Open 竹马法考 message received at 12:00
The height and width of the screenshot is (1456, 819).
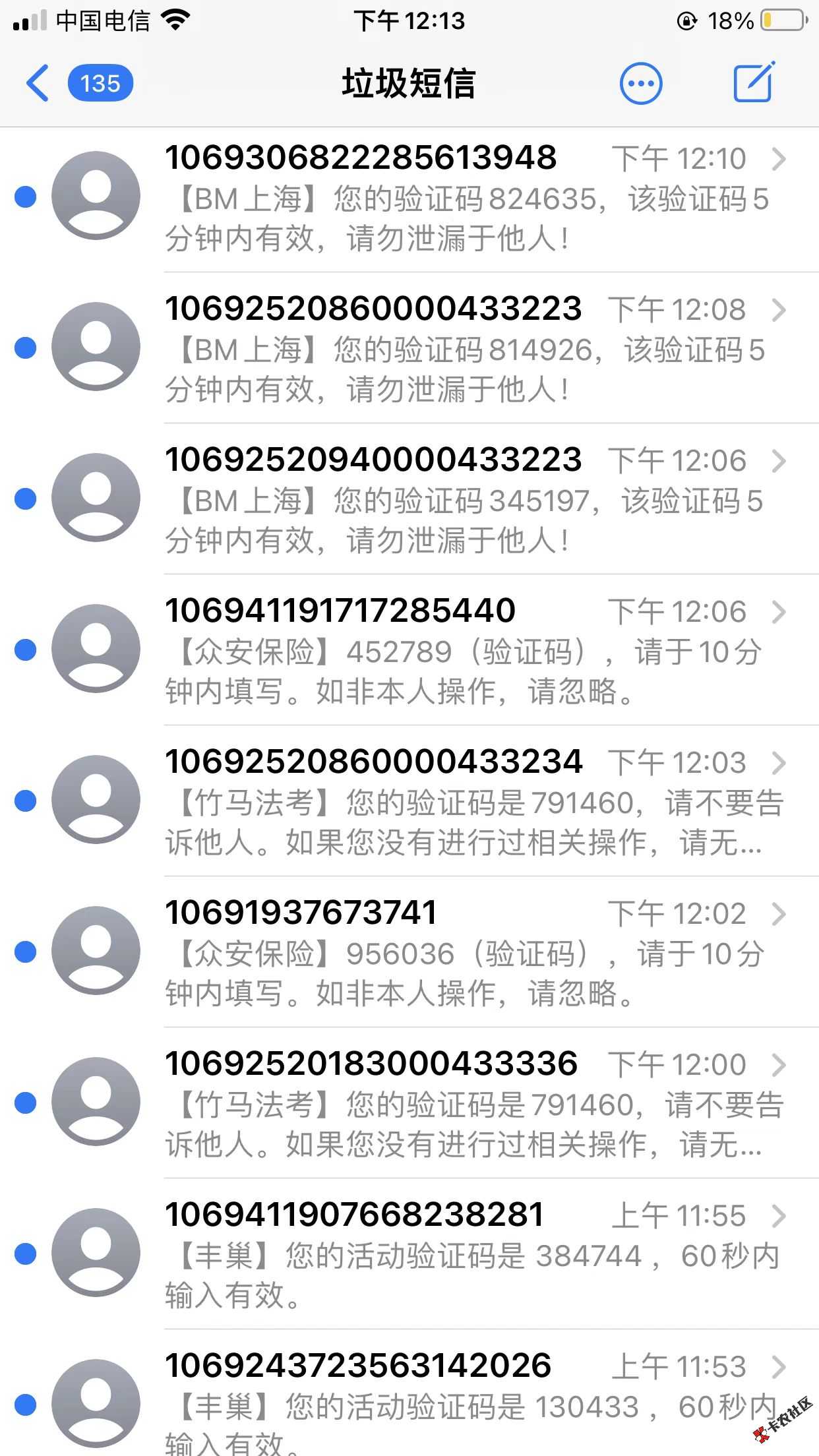[x=462, y=1103]
